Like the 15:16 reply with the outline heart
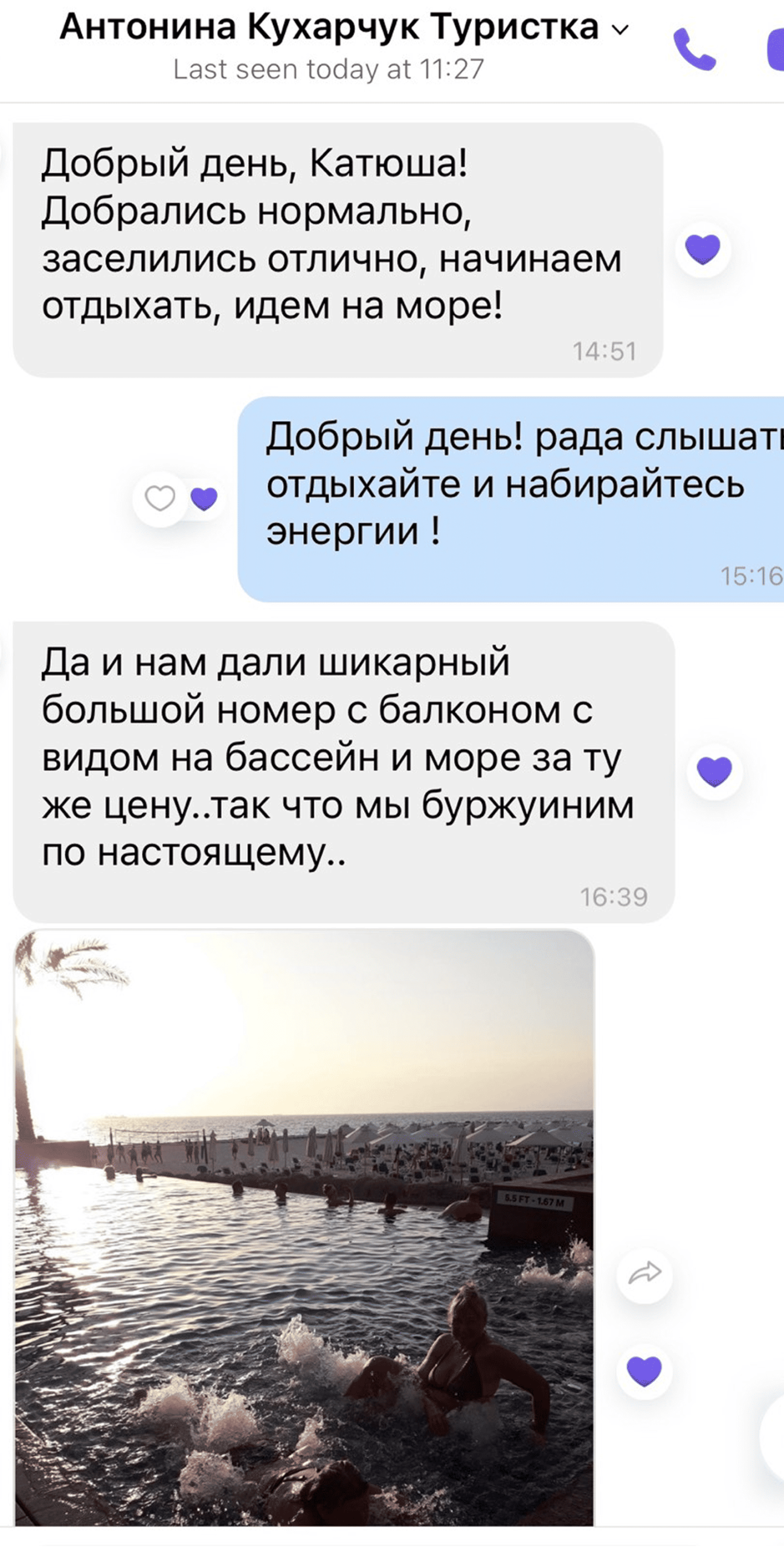The height and width of the screenshot is (1547, 784). pyautogui.click(x=160, y=499)
